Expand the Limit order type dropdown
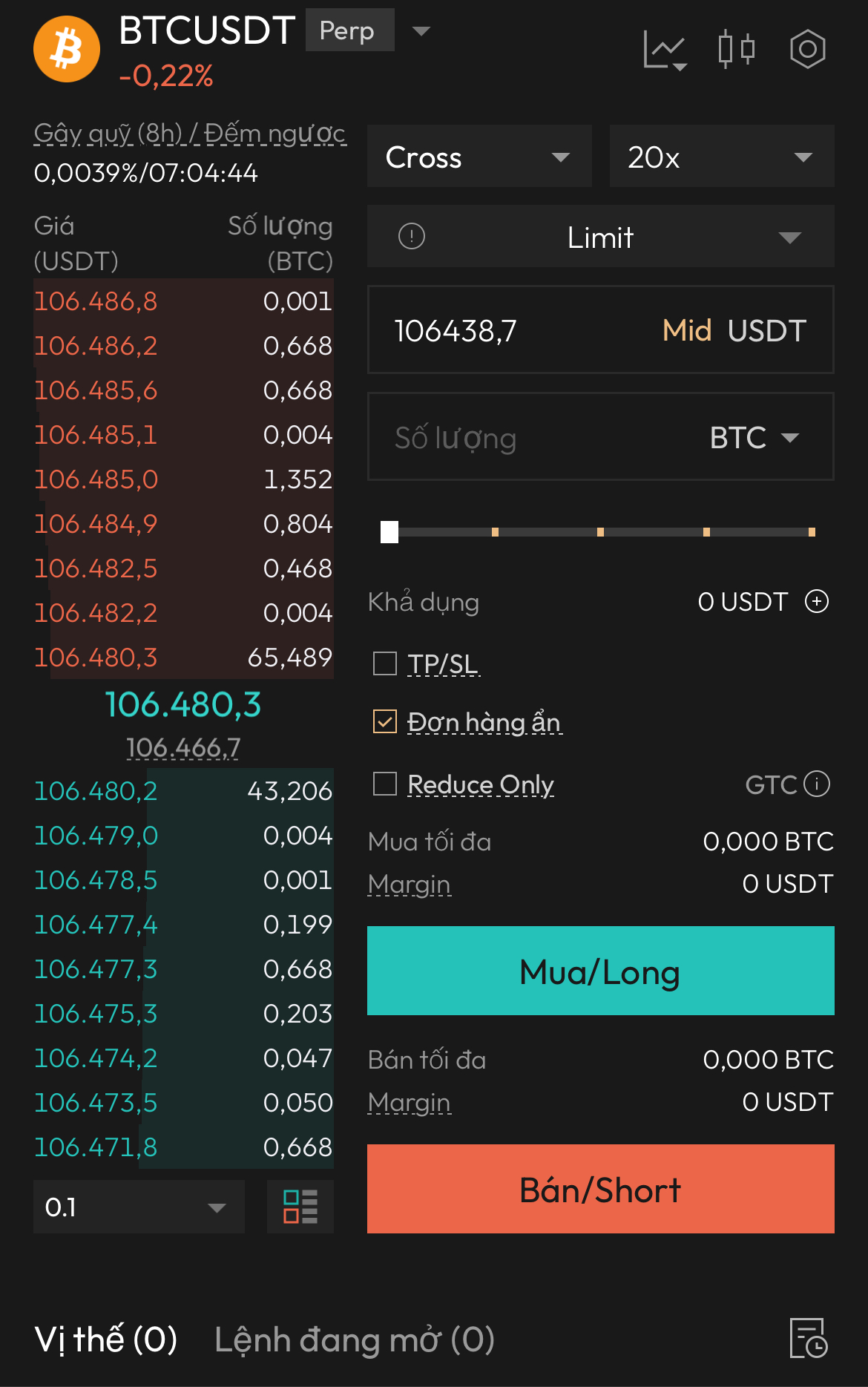The image size is (868, 1387). click(x=600, y=237)
